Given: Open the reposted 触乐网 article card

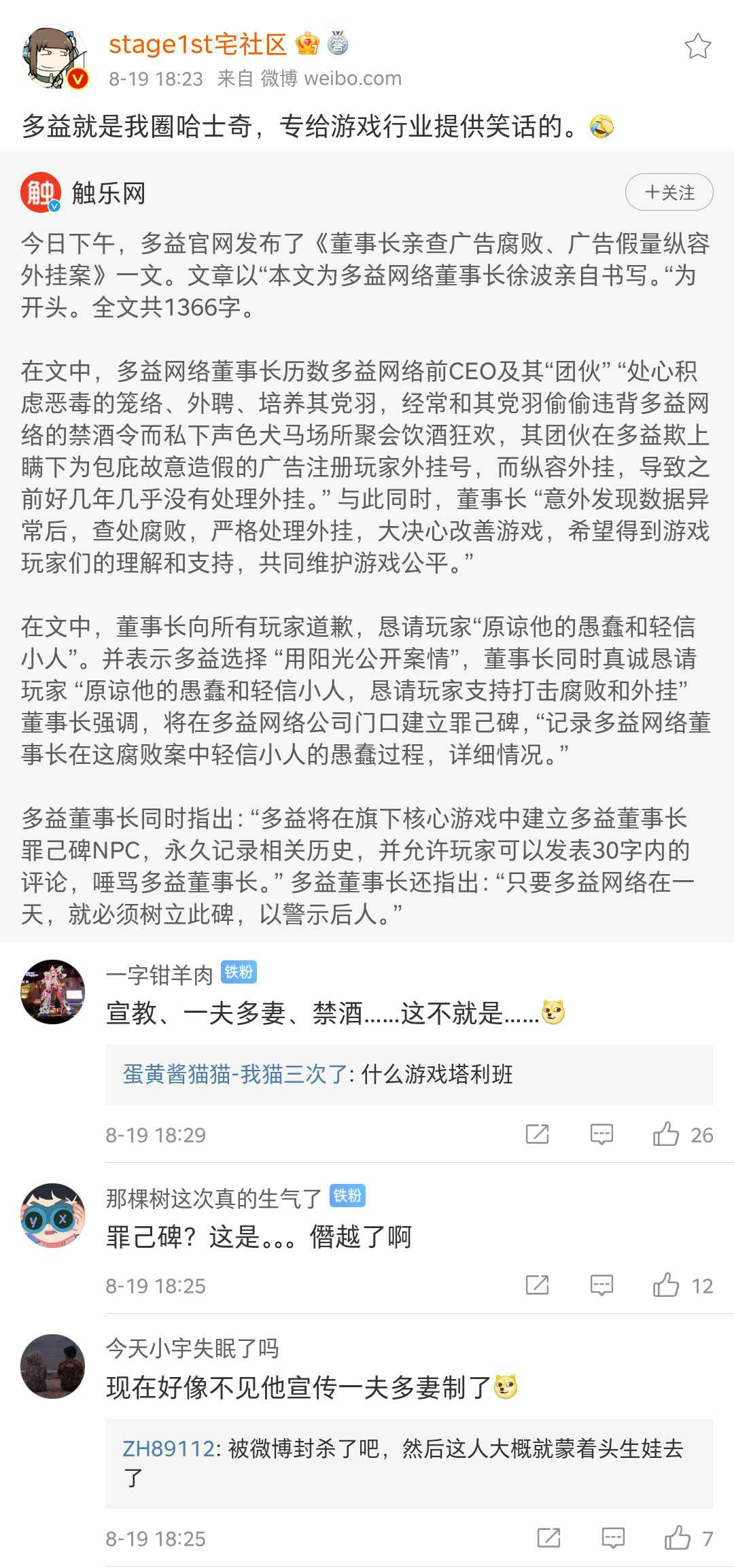Looking at the screenshot, I should 367,578.
